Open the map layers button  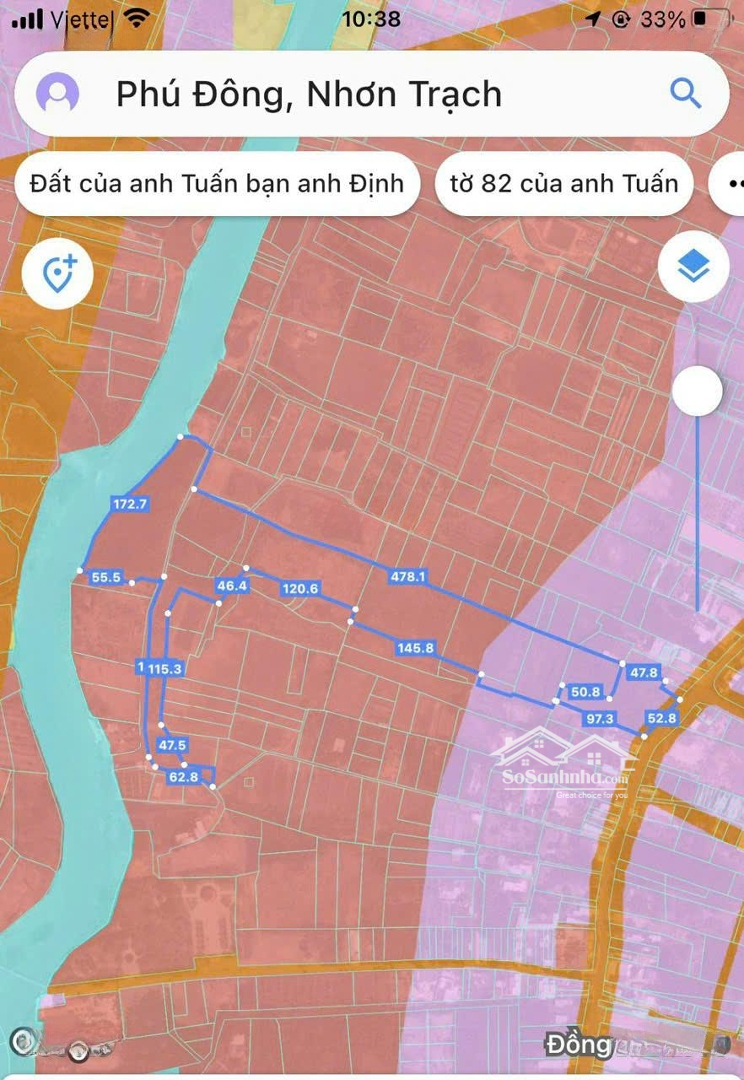tap(693, 267)
